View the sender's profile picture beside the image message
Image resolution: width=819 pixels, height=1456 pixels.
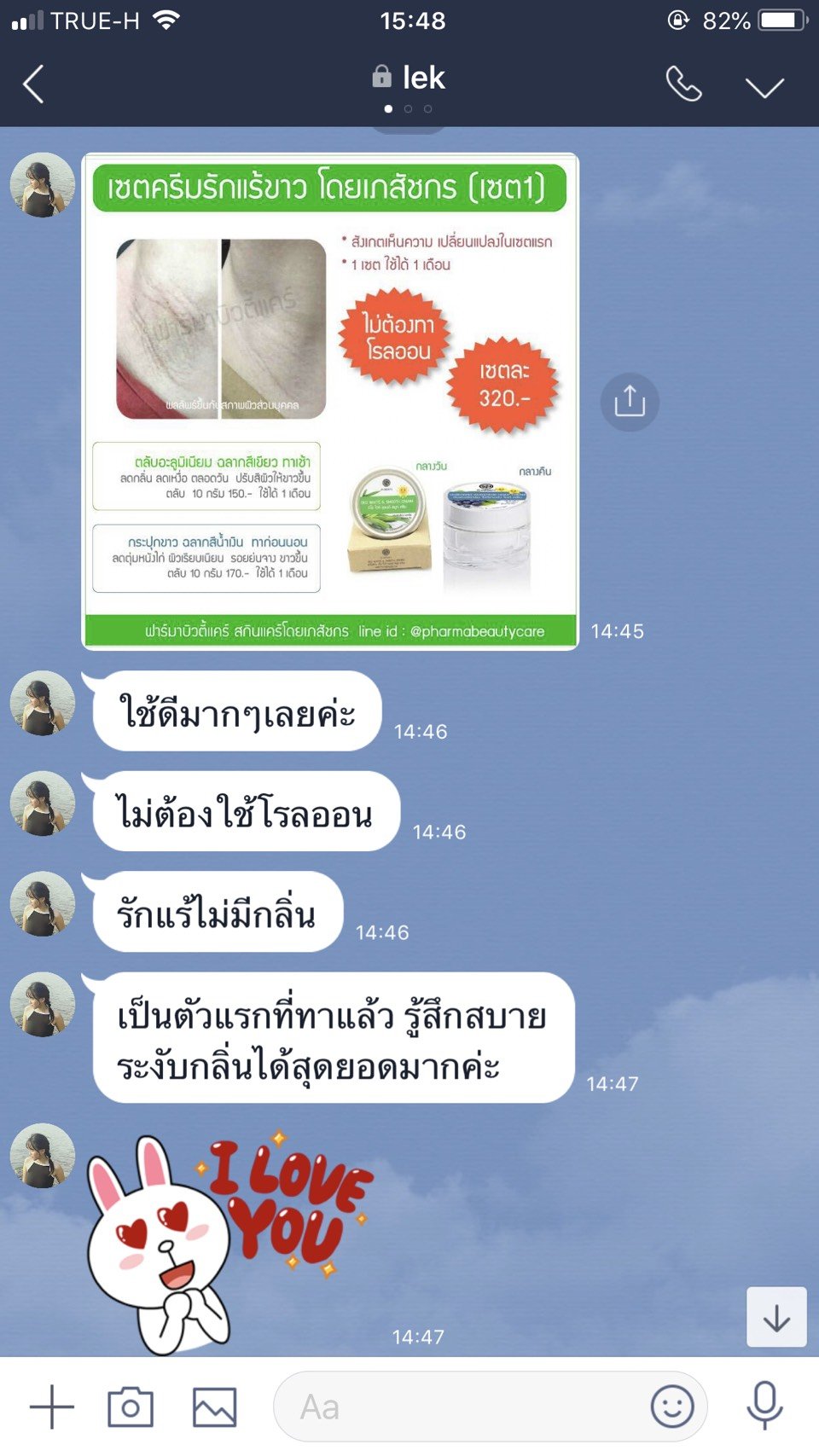(42, 185)
